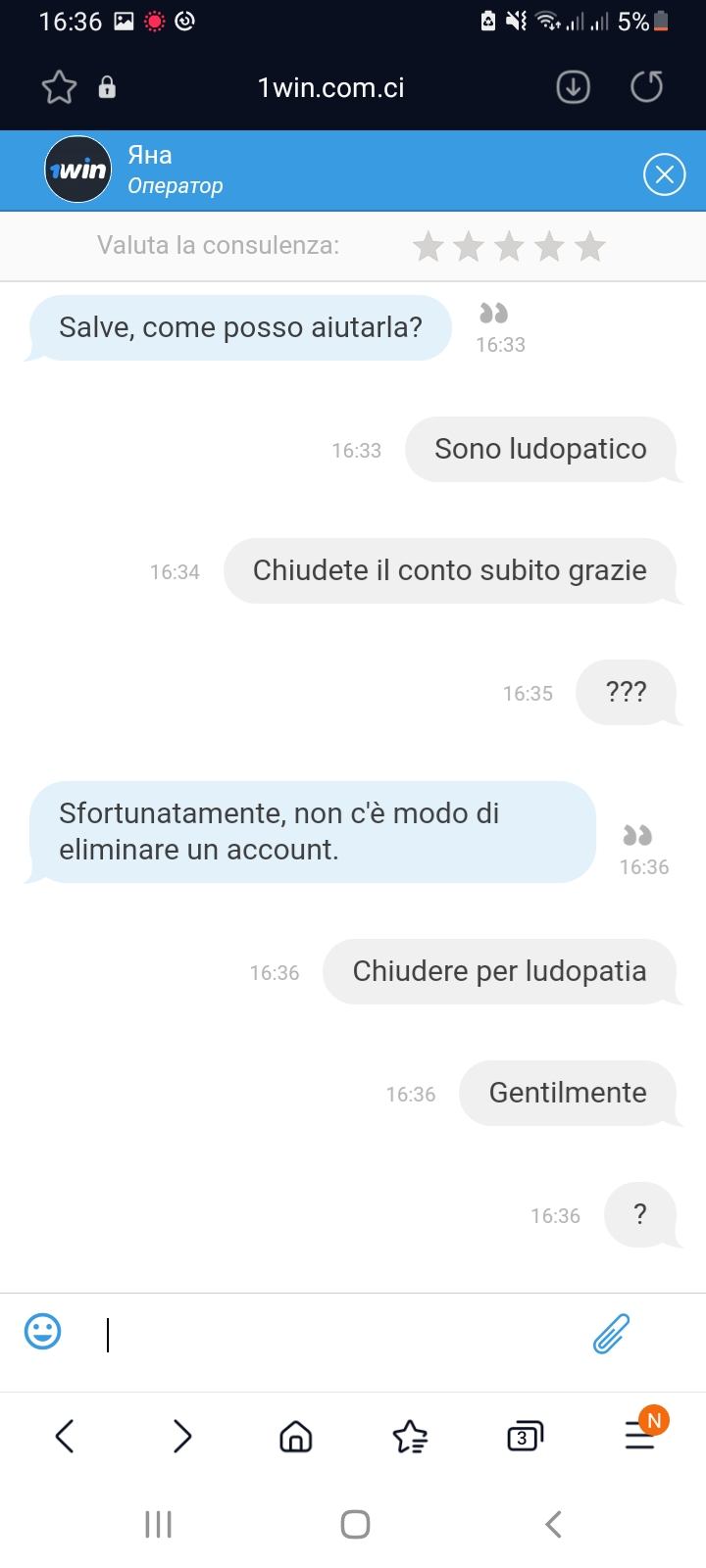Open the emoji picker
Image resolution: width=706 pixels, height=1568 pixels.
(42, 1332)
